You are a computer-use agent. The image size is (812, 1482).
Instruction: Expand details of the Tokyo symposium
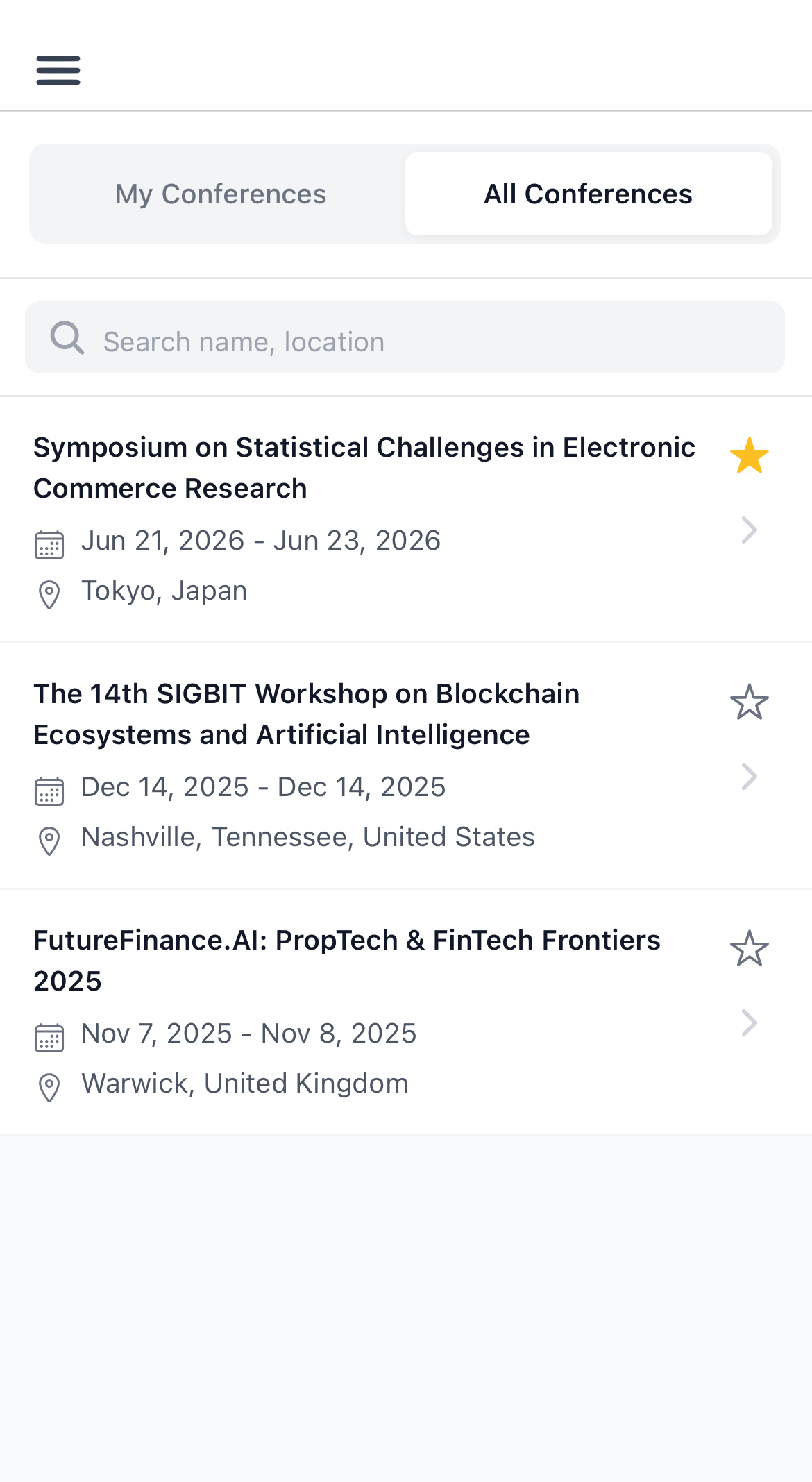(x=749, y=530)
